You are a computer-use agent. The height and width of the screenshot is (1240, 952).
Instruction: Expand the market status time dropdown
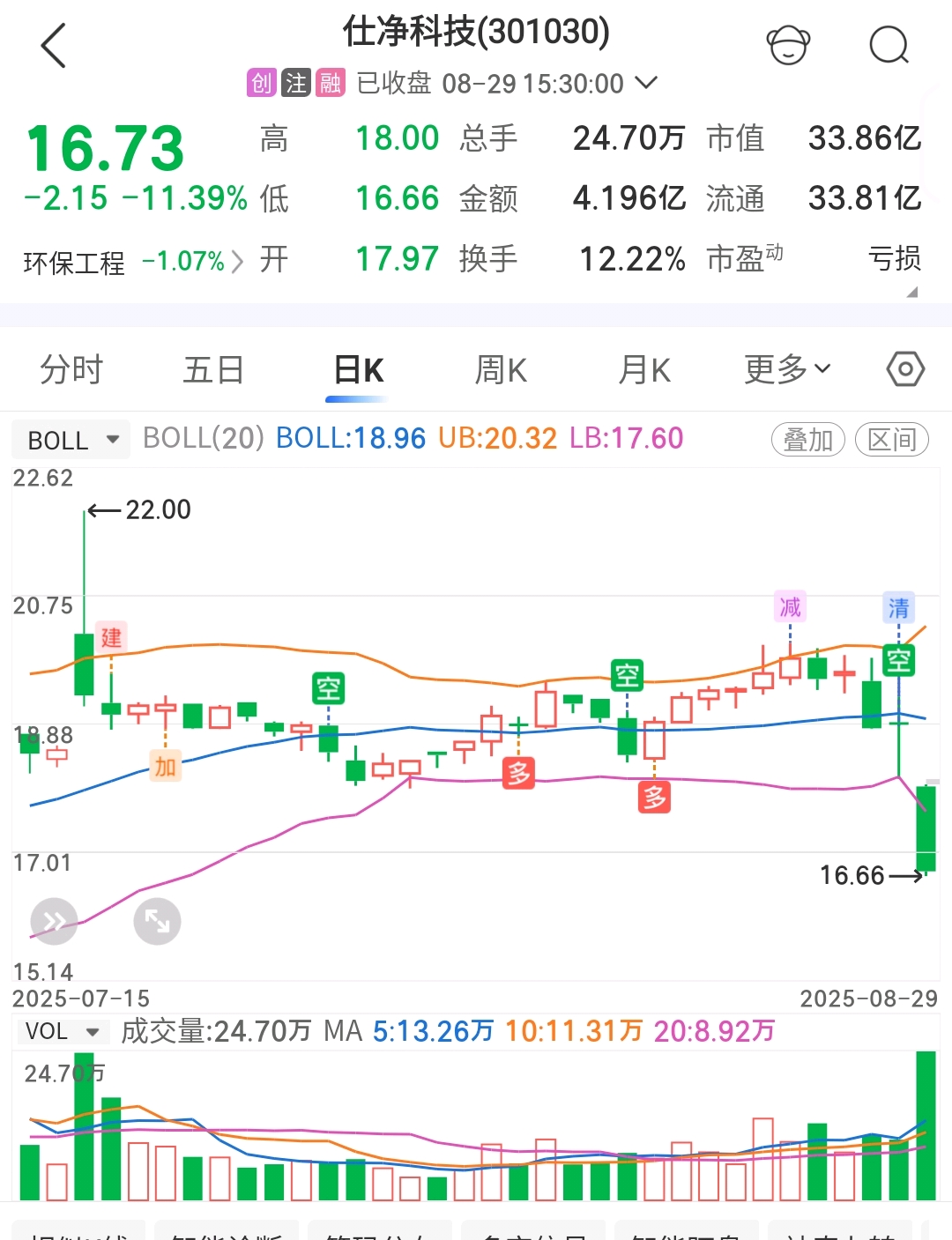[647, 83]
